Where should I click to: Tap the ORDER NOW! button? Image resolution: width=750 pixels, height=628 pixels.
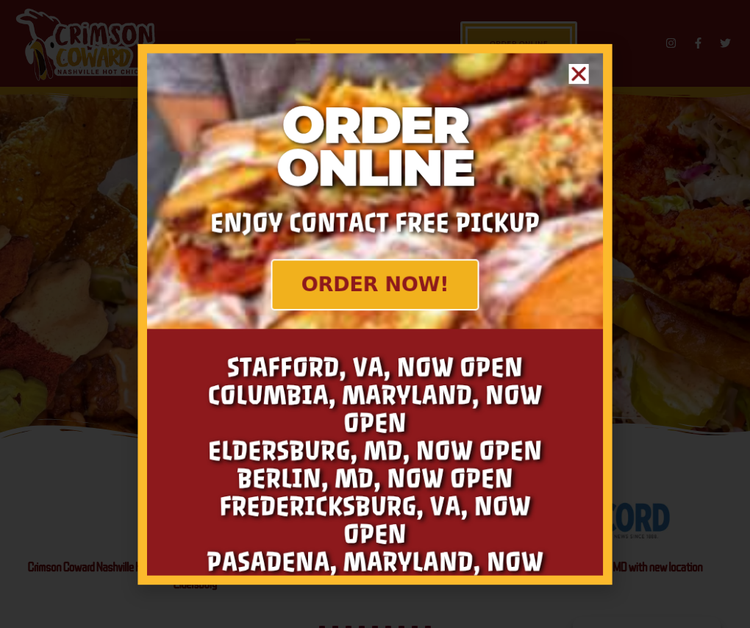(x=375, y=285)
